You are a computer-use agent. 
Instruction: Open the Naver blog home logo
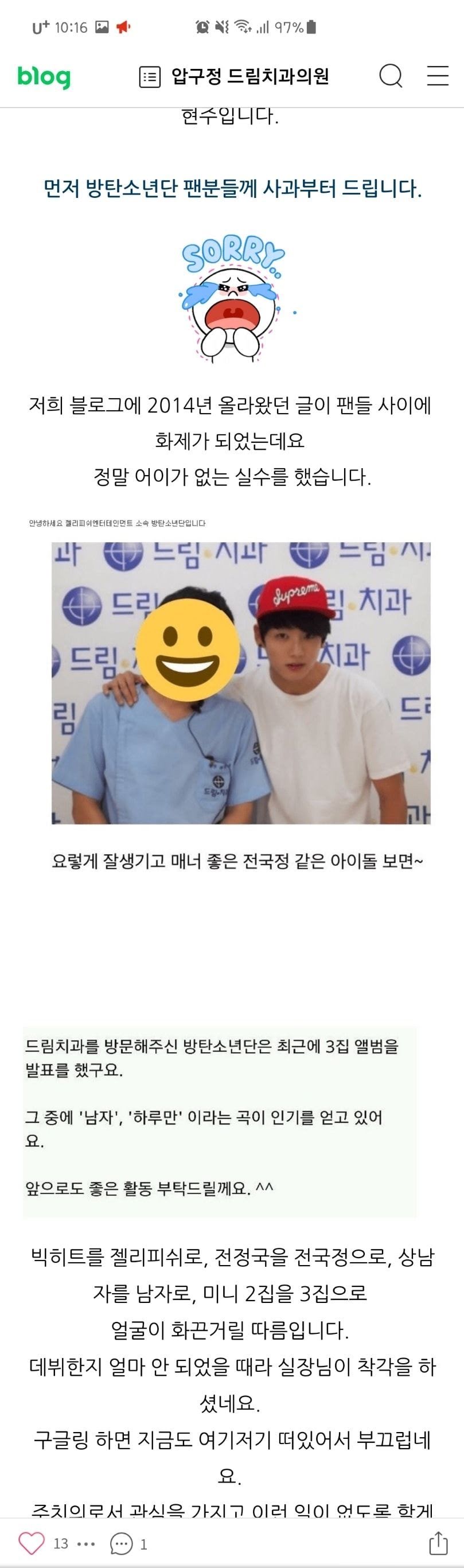[x=44, y=77]
